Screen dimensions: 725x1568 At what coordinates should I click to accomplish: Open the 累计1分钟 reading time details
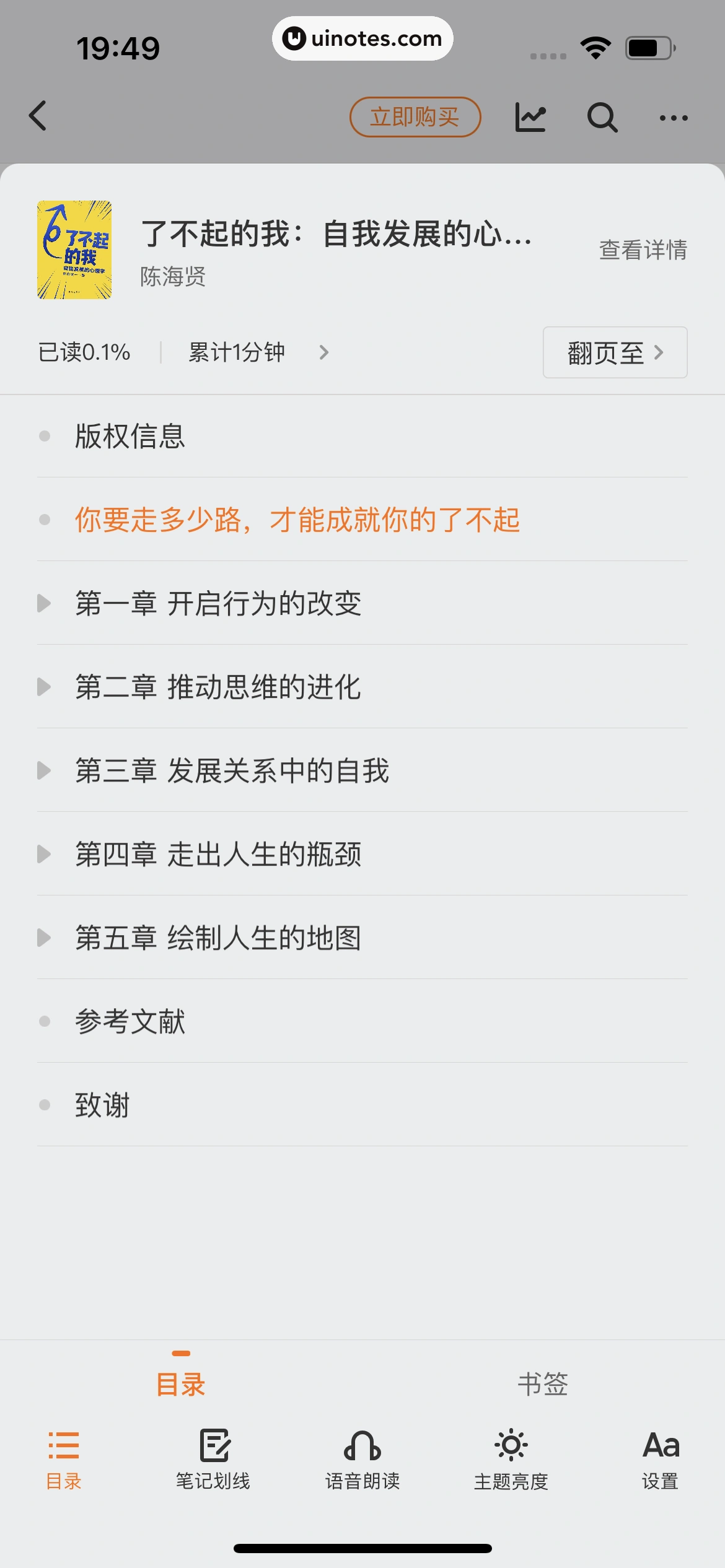coord(257,352)
